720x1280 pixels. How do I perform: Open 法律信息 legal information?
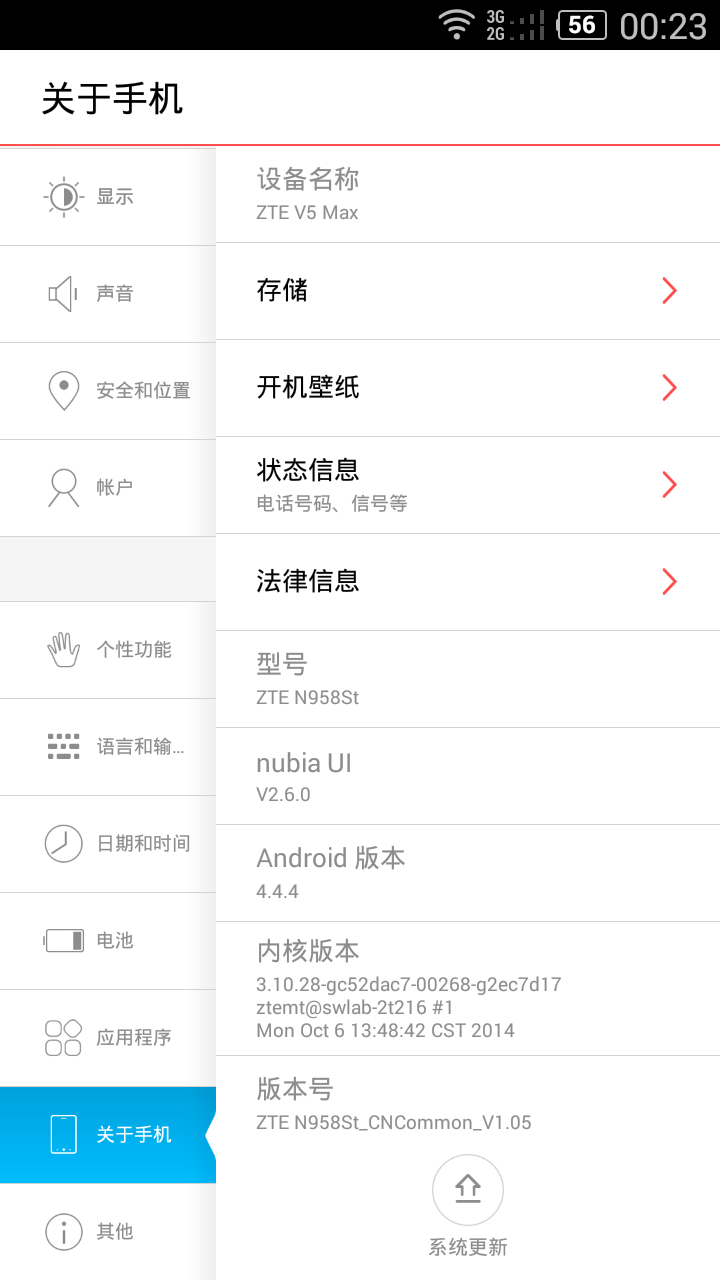[468, 582]
